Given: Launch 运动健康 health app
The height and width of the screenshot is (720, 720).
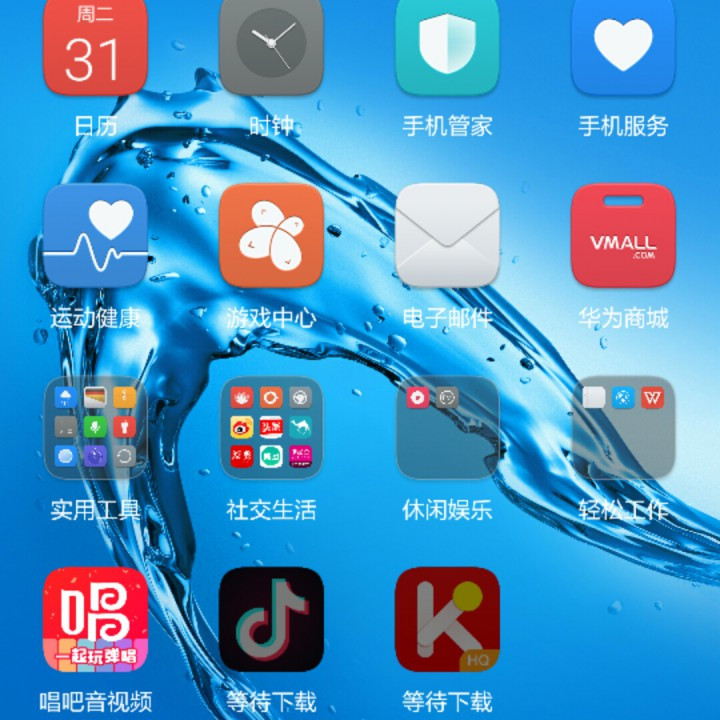Looking at the screenshot, I should coord(95,236).
